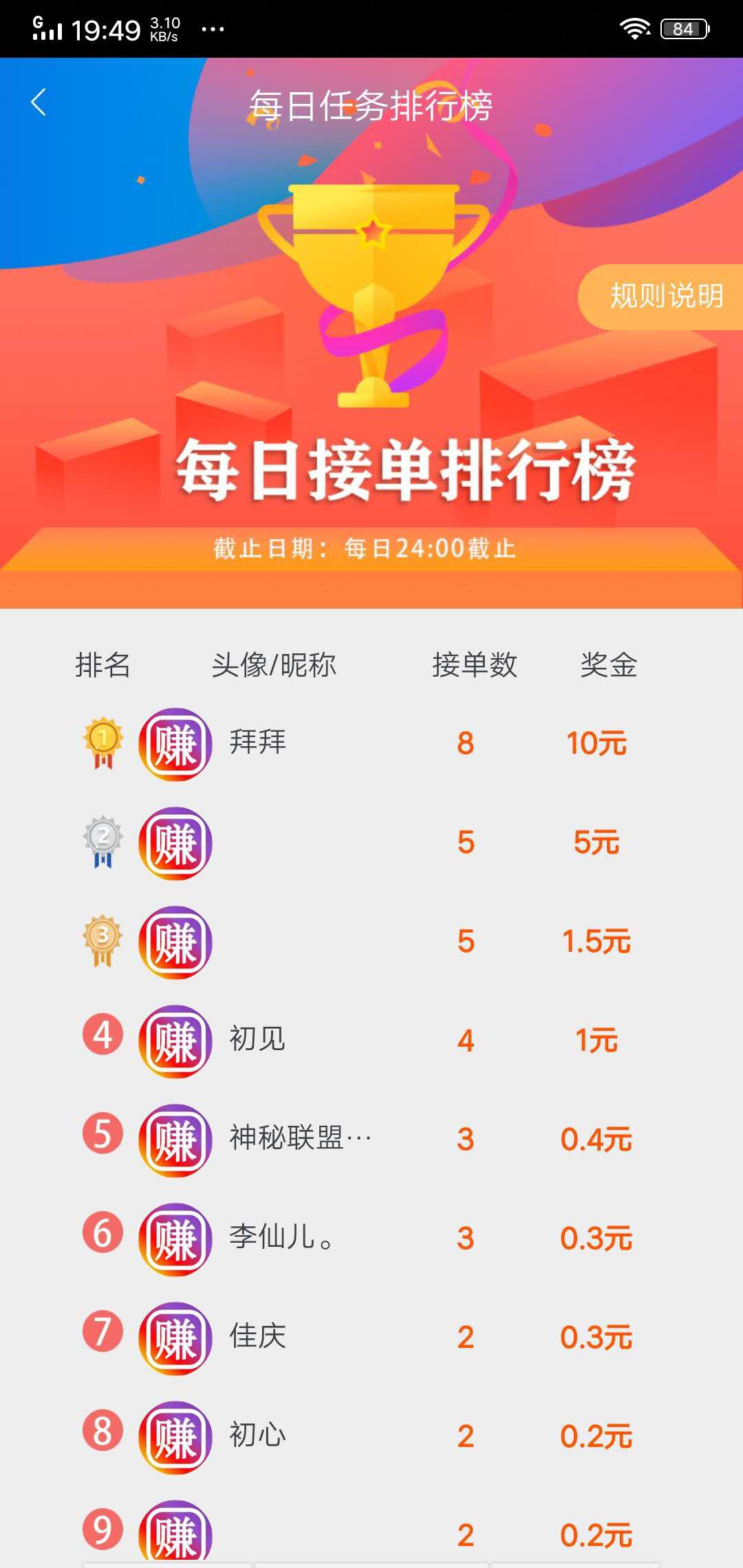
Task: Click the avatar of rank 2 user
Action: (x=175, y=845)
